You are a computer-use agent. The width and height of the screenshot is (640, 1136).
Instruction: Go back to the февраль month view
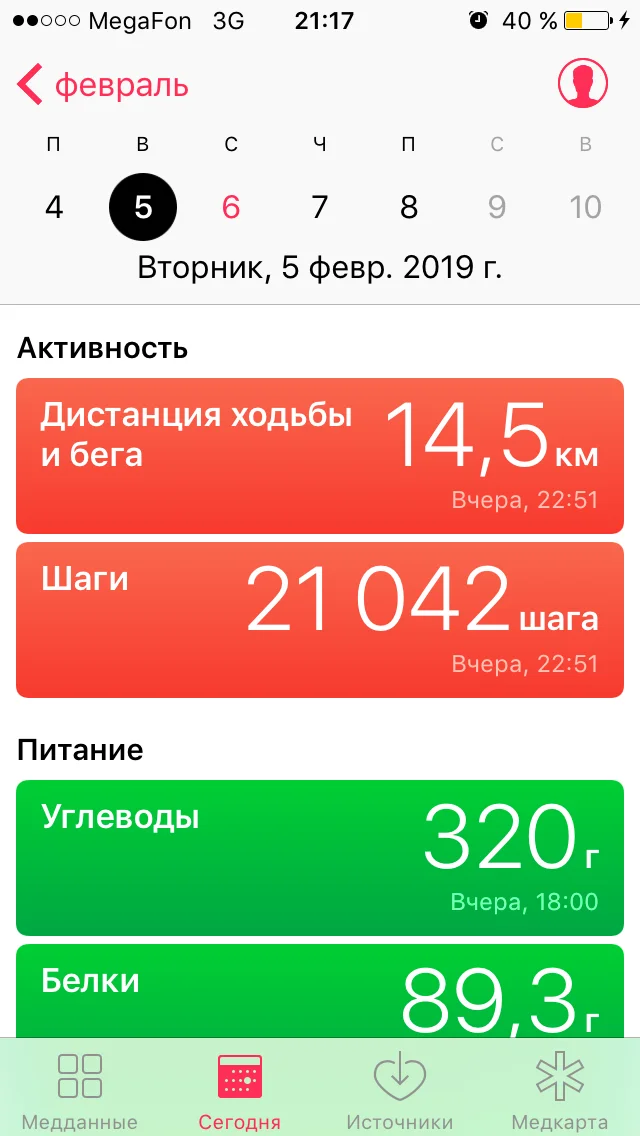[x=102, y=85]
